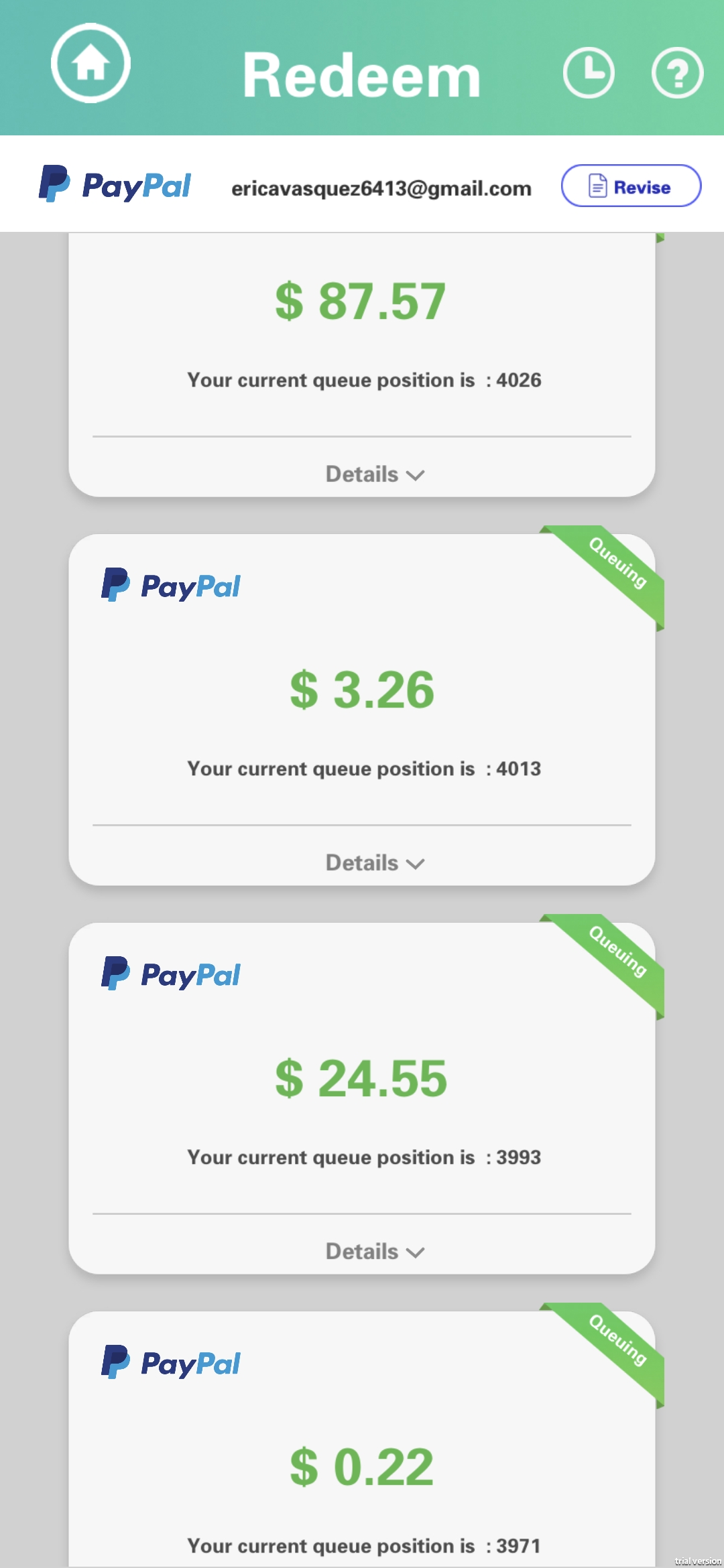Go to the home screen icon
The height and width of the screenshot is (1568, 724).
pyautogui.click(x=91, y=63)
